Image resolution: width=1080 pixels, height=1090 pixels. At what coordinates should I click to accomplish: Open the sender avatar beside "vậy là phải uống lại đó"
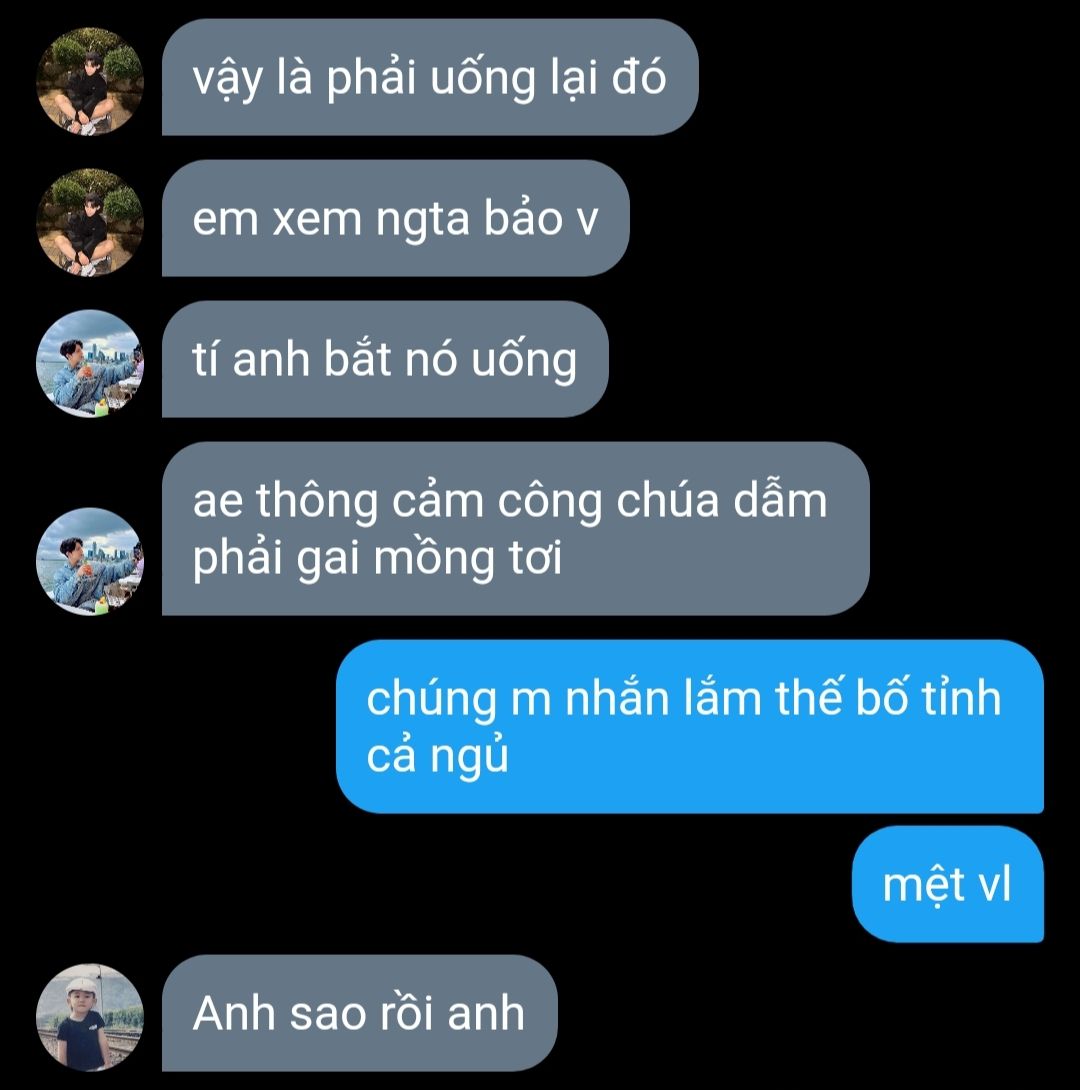click(90, 81)
